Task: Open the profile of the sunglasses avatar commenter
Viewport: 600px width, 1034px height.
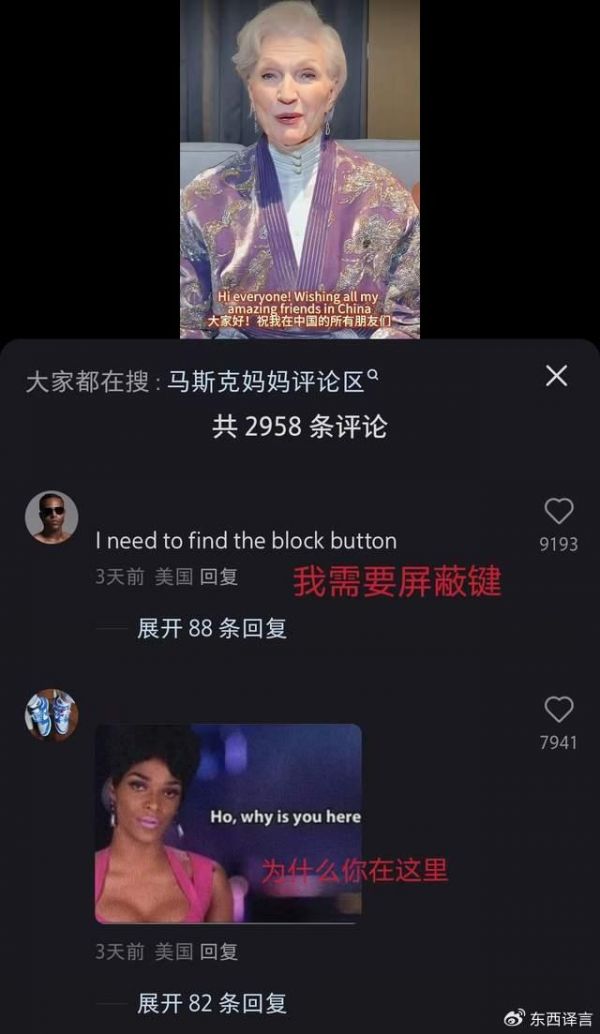Action: click(x=51, y=517)
